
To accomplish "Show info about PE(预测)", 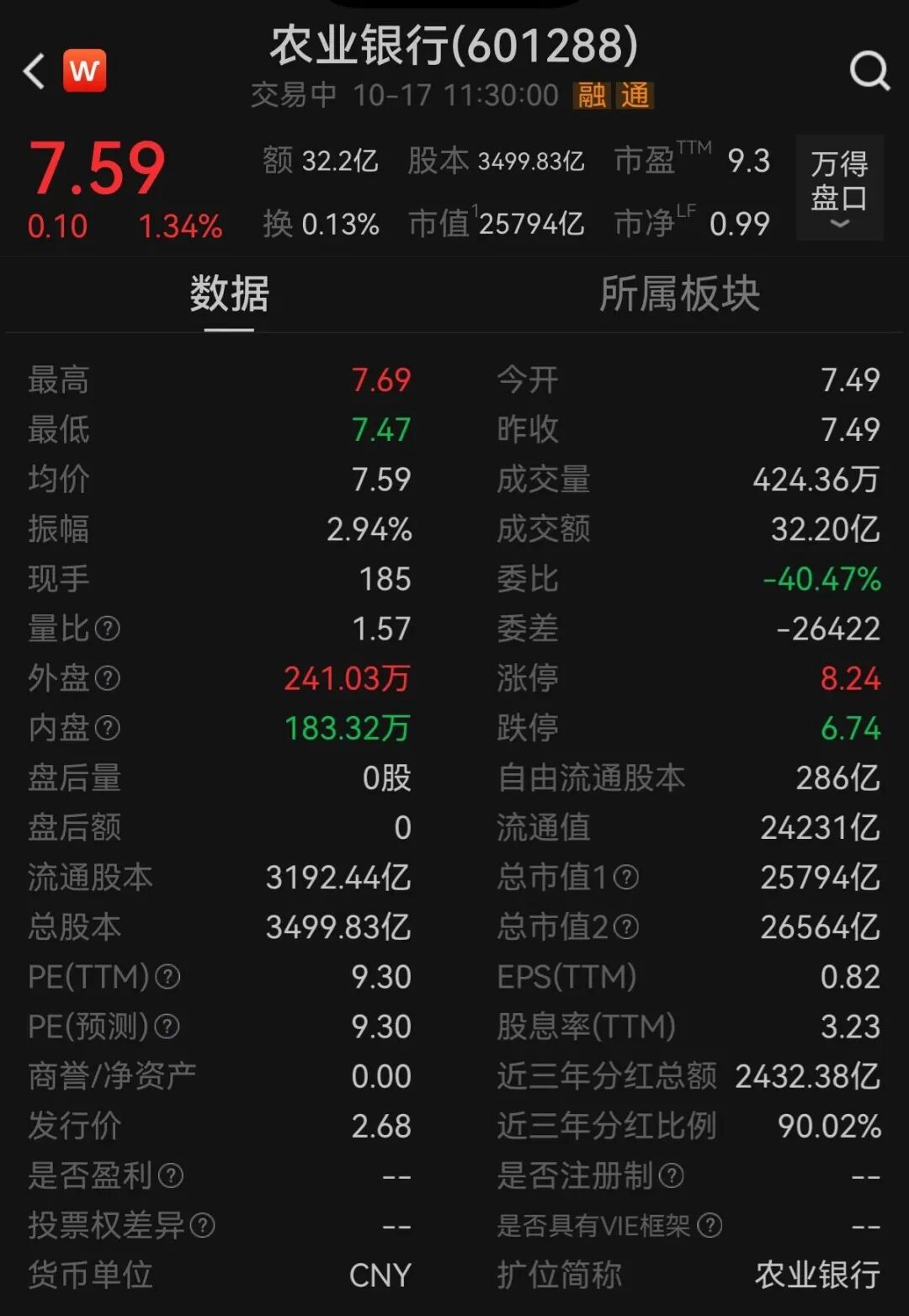I will point(167,1027).
